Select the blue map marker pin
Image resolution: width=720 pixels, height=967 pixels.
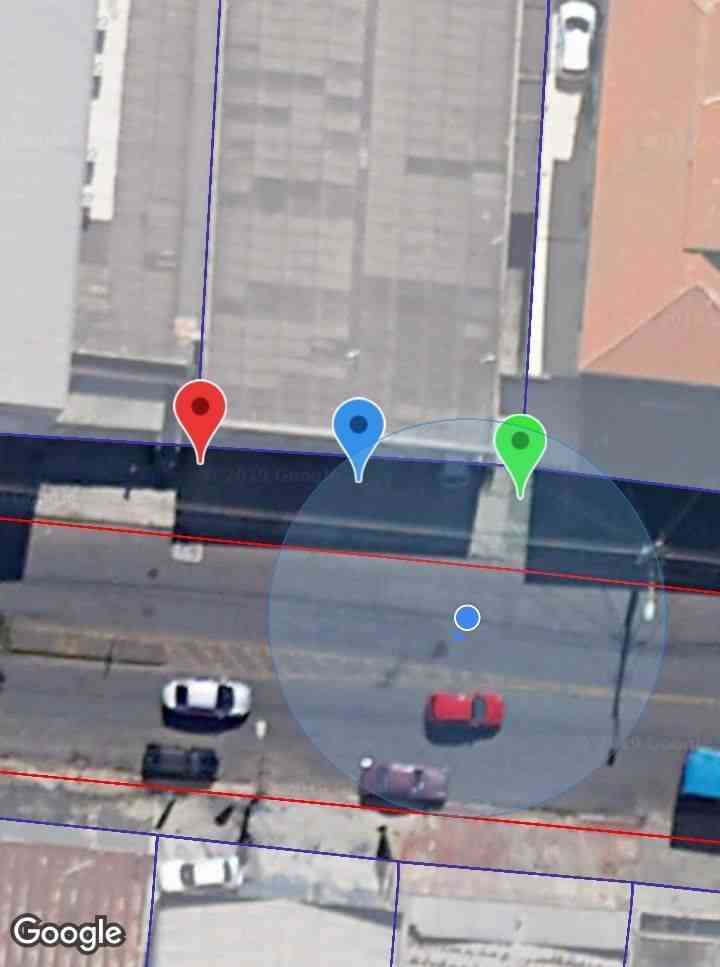click(x=359, y=429)
